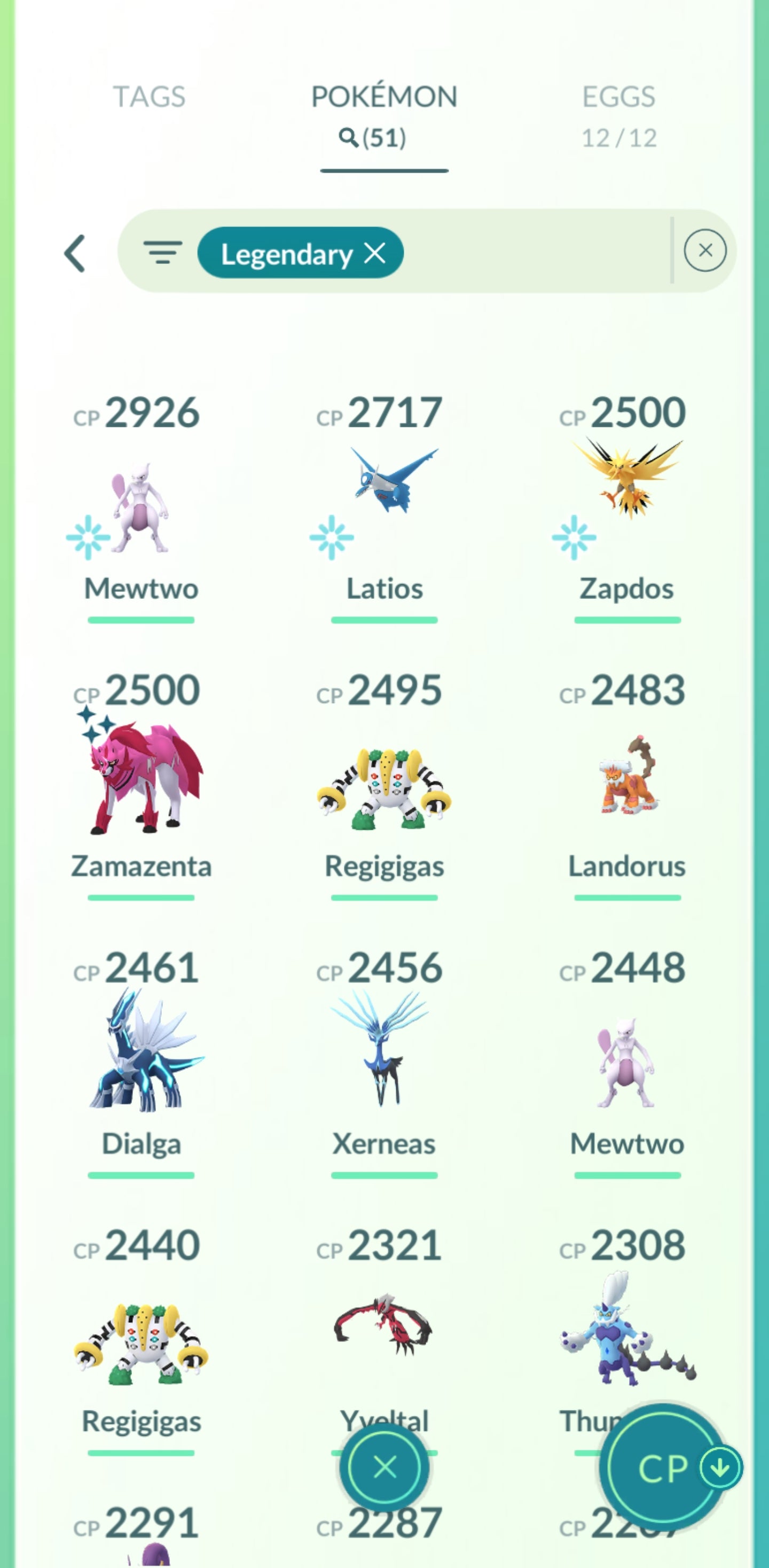Viewport: 769px width, 1568px height.
Task: Switch to the Tags tab
Action: (x=149, y=97)
